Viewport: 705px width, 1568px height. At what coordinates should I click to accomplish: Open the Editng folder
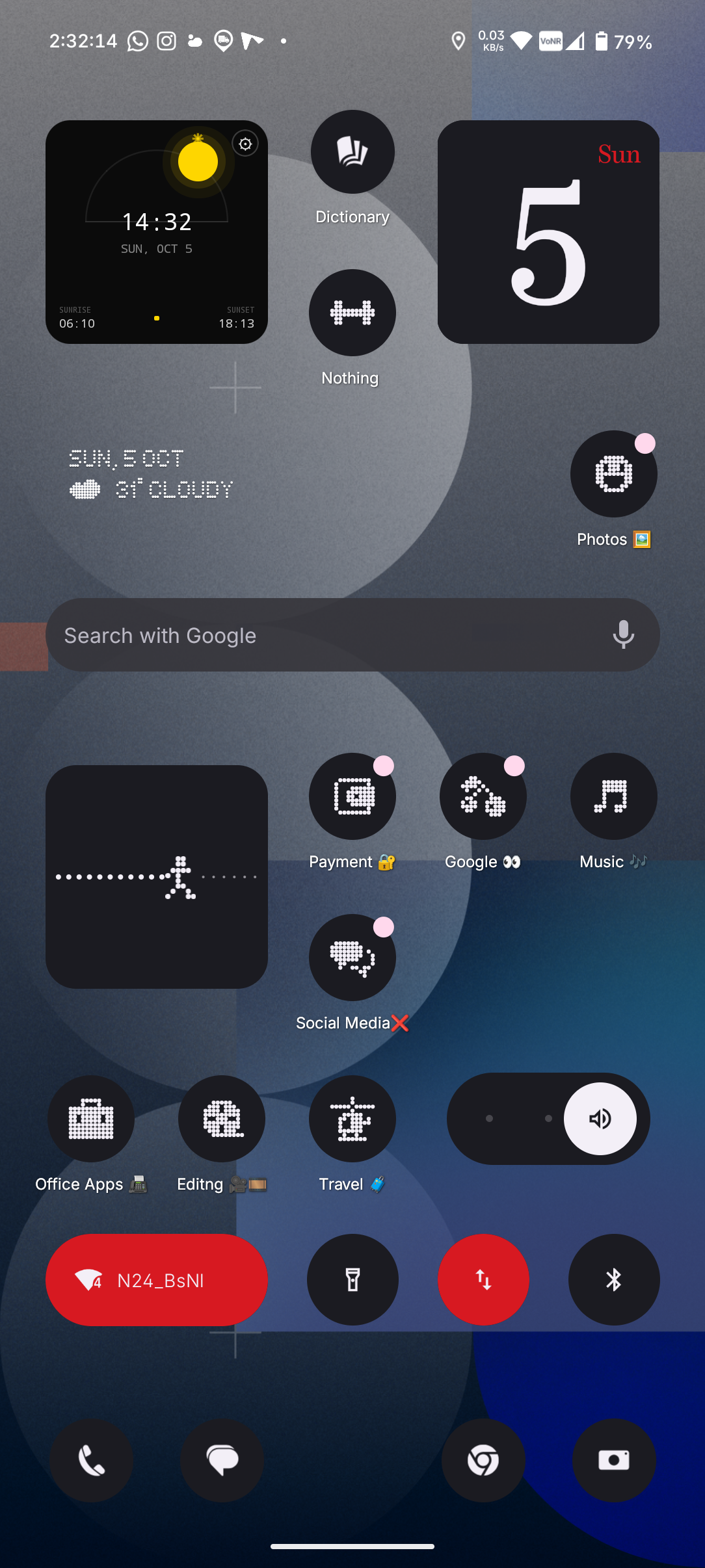pyautogui.click(x=222, y=1119)
